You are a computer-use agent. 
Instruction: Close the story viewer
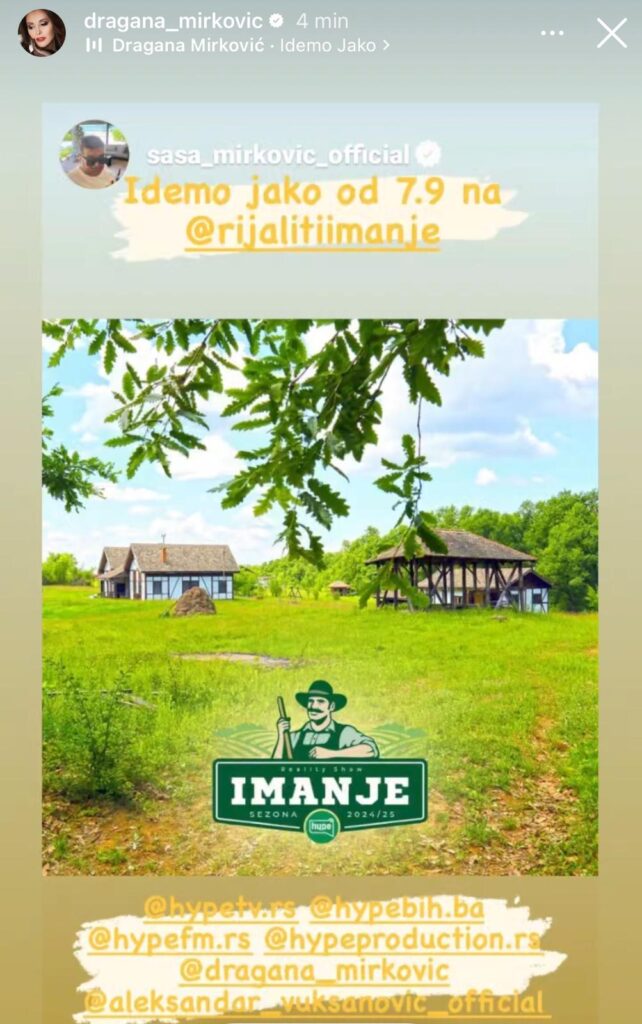tap(611, 33)
